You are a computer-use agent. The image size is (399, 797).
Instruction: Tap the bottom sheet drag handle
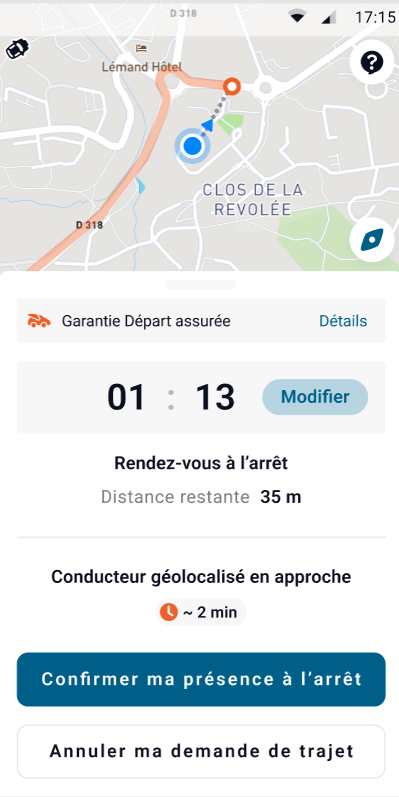201,285
